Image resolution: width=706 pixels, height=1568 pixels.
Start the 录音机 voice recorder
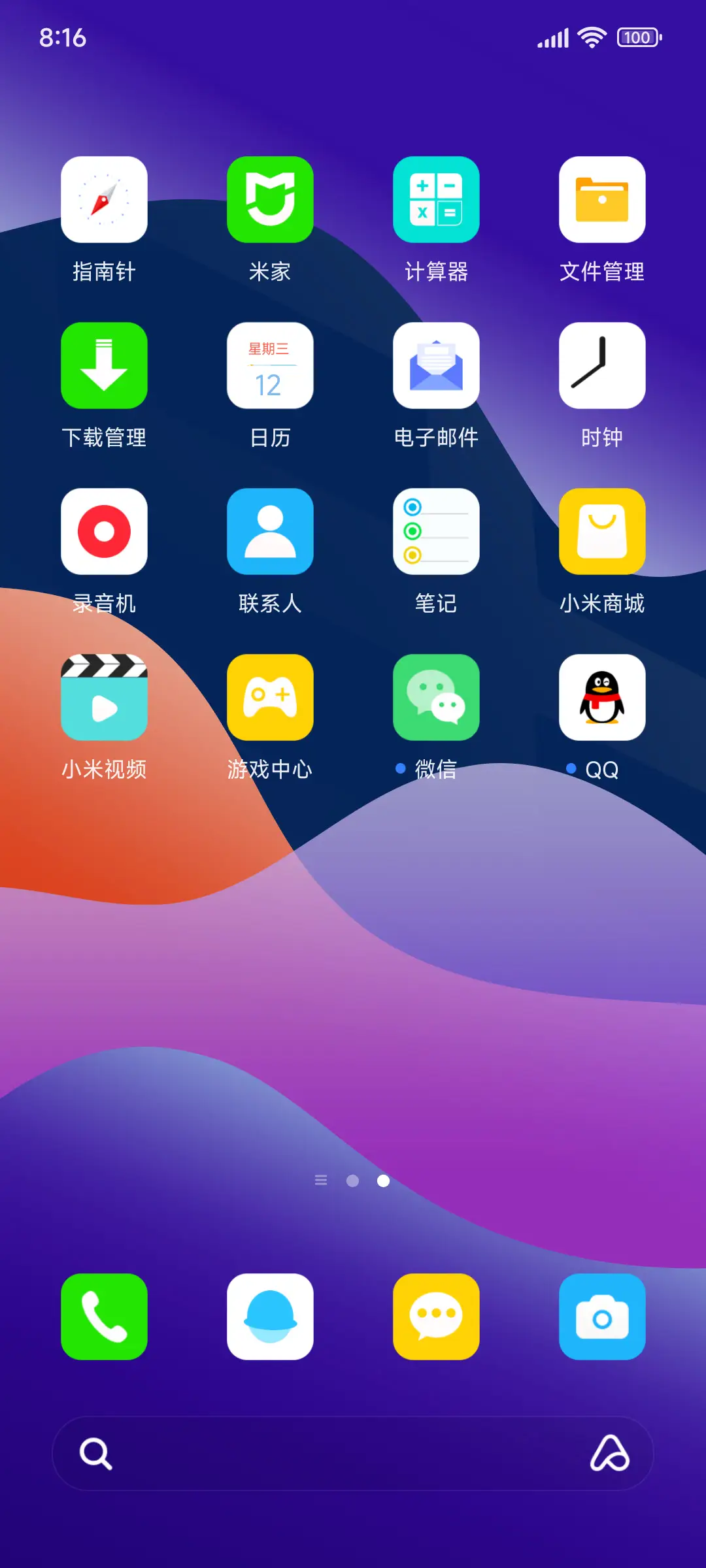(104, 531)
